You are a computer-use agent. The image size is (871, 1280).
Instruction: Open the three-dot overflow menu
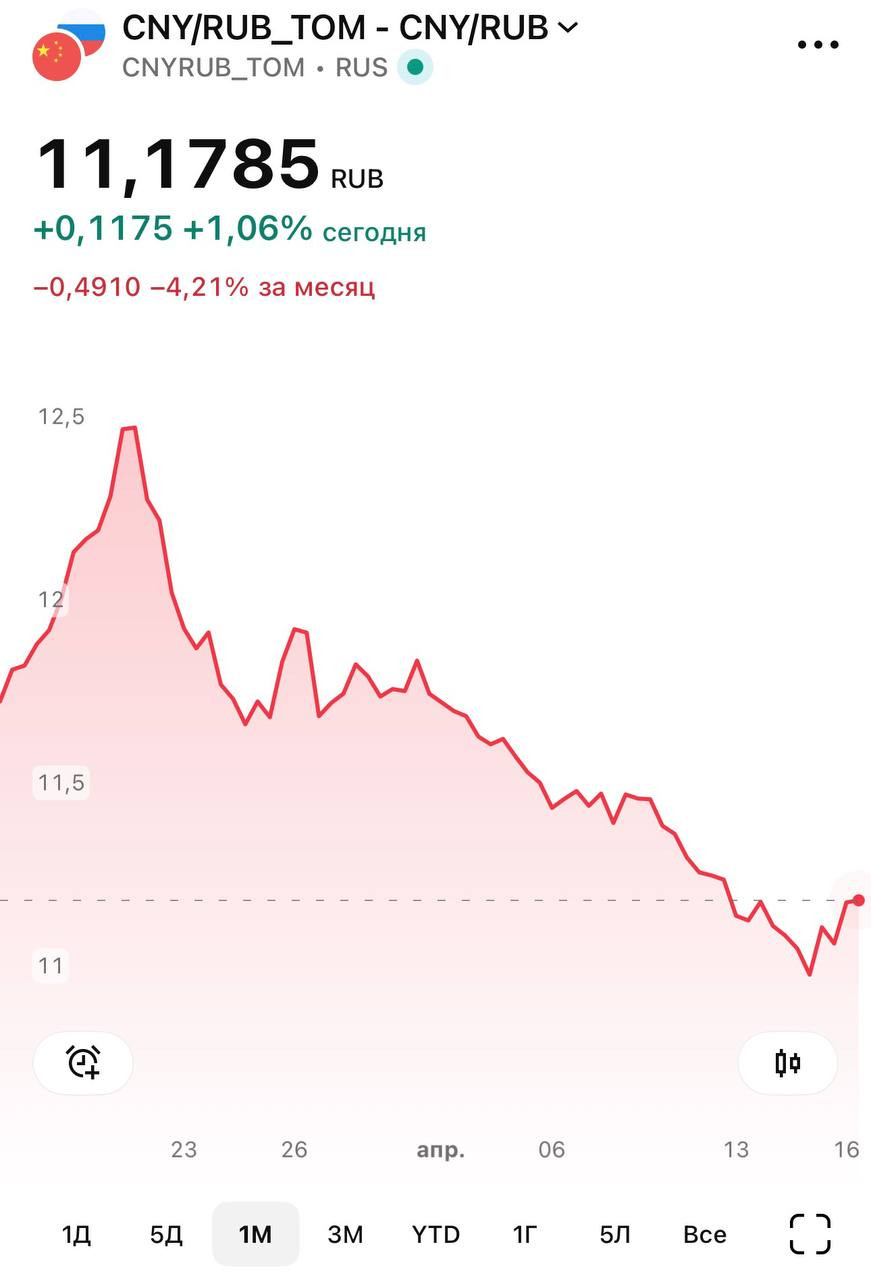point(818,45)
